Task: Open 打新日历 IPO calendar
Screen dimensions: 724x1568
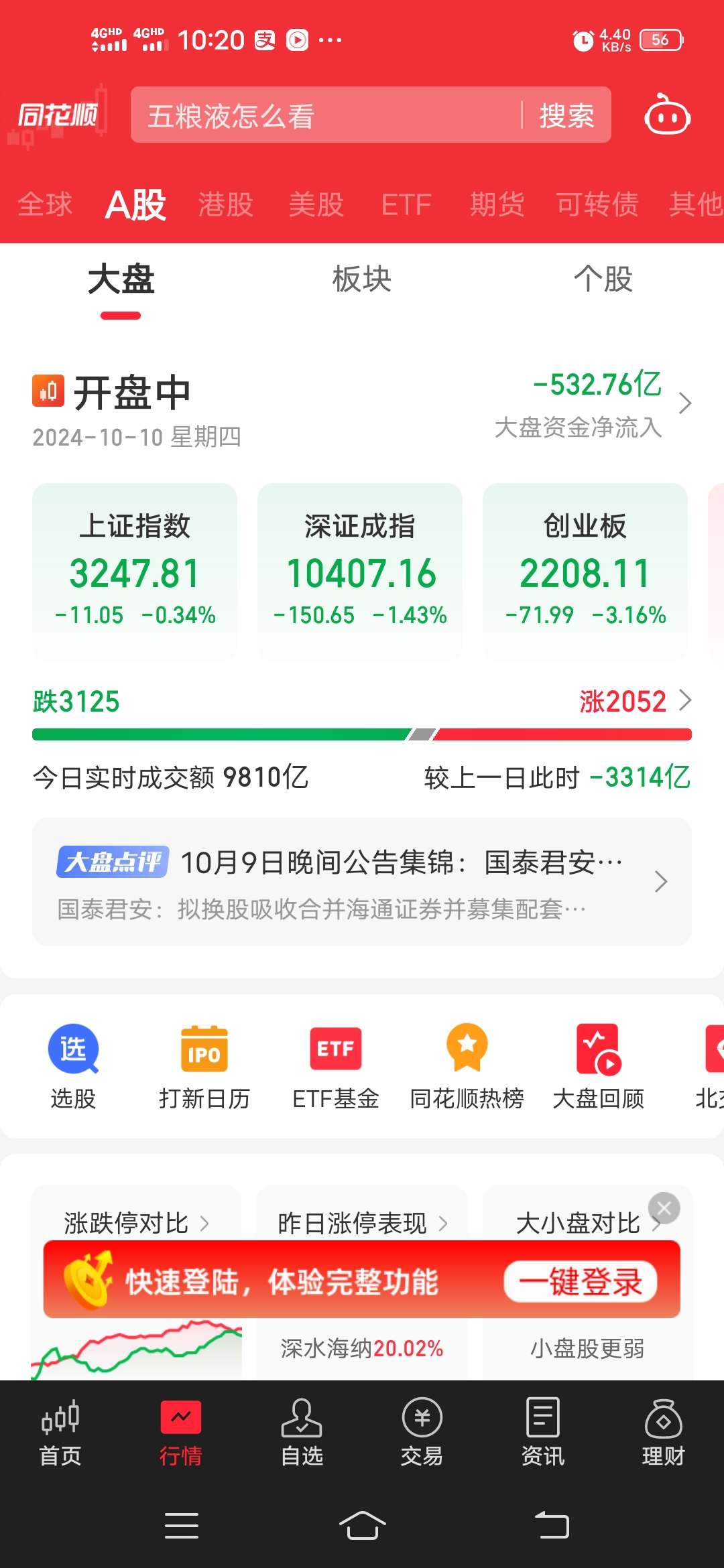Action: 204,1065
